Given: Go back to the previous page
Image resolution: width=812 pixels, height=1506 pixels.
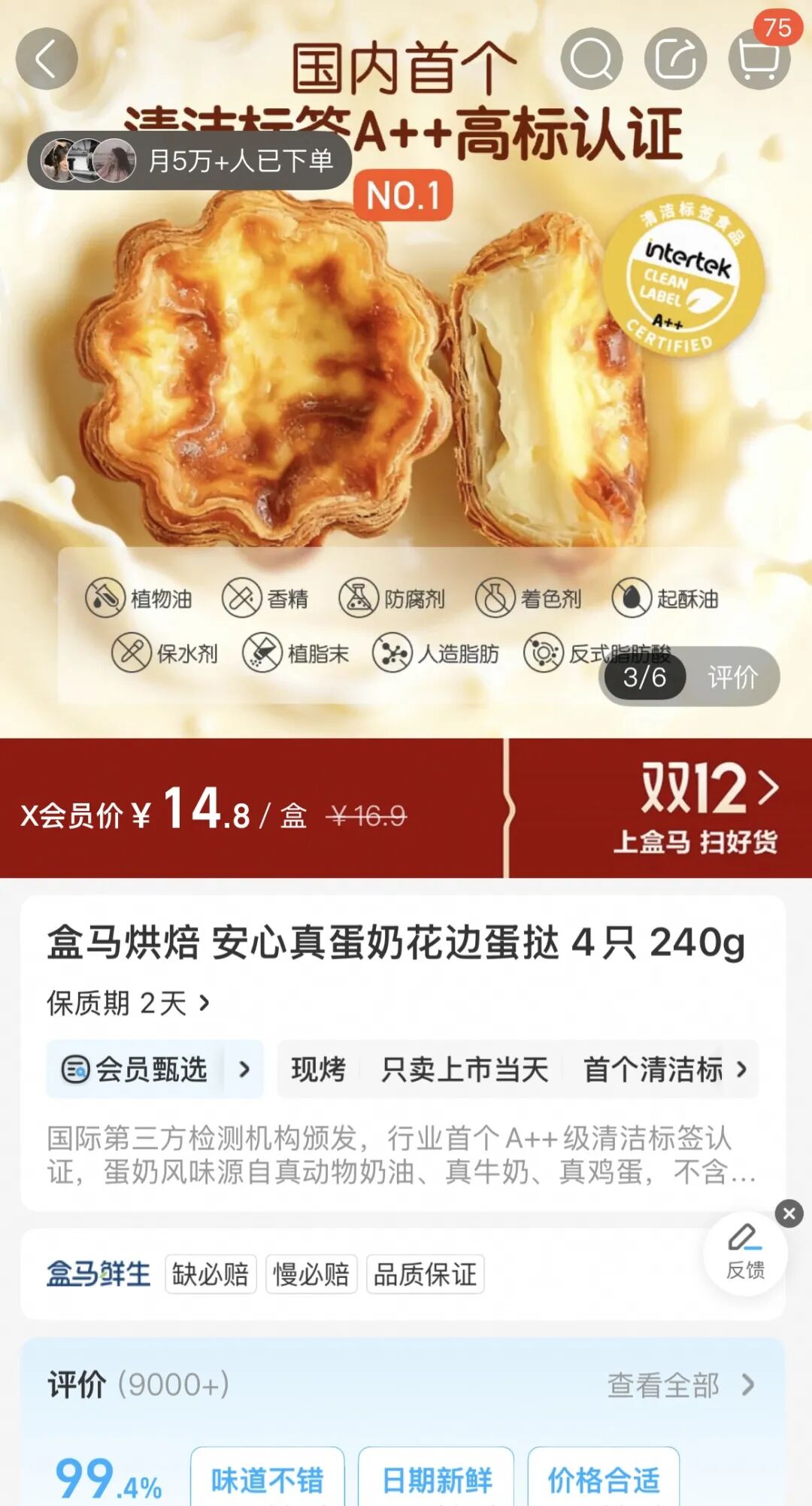Looking at the screenshot, I should [47, 59].
